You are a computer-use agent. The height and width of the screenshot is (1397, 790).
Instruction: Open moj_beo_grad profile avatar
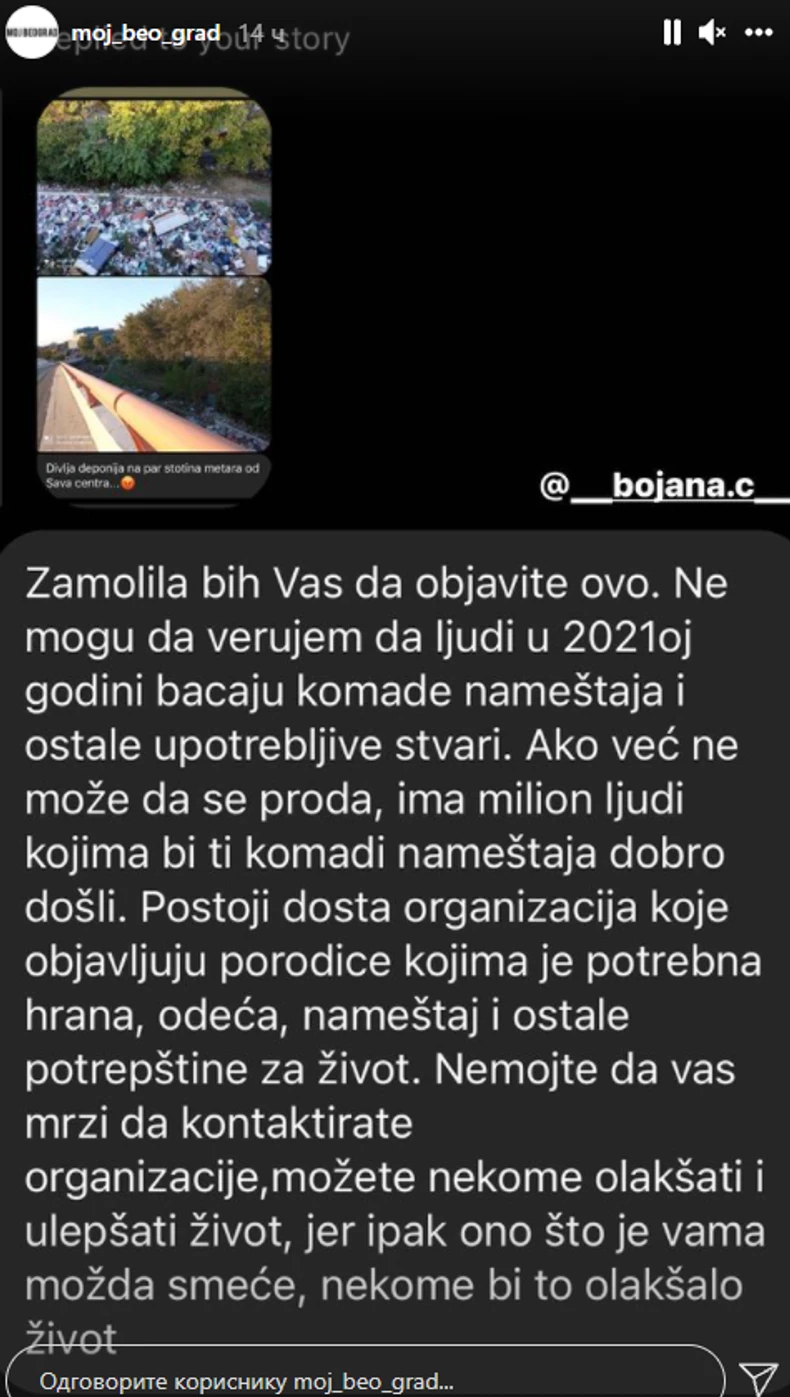click(31, 32)
